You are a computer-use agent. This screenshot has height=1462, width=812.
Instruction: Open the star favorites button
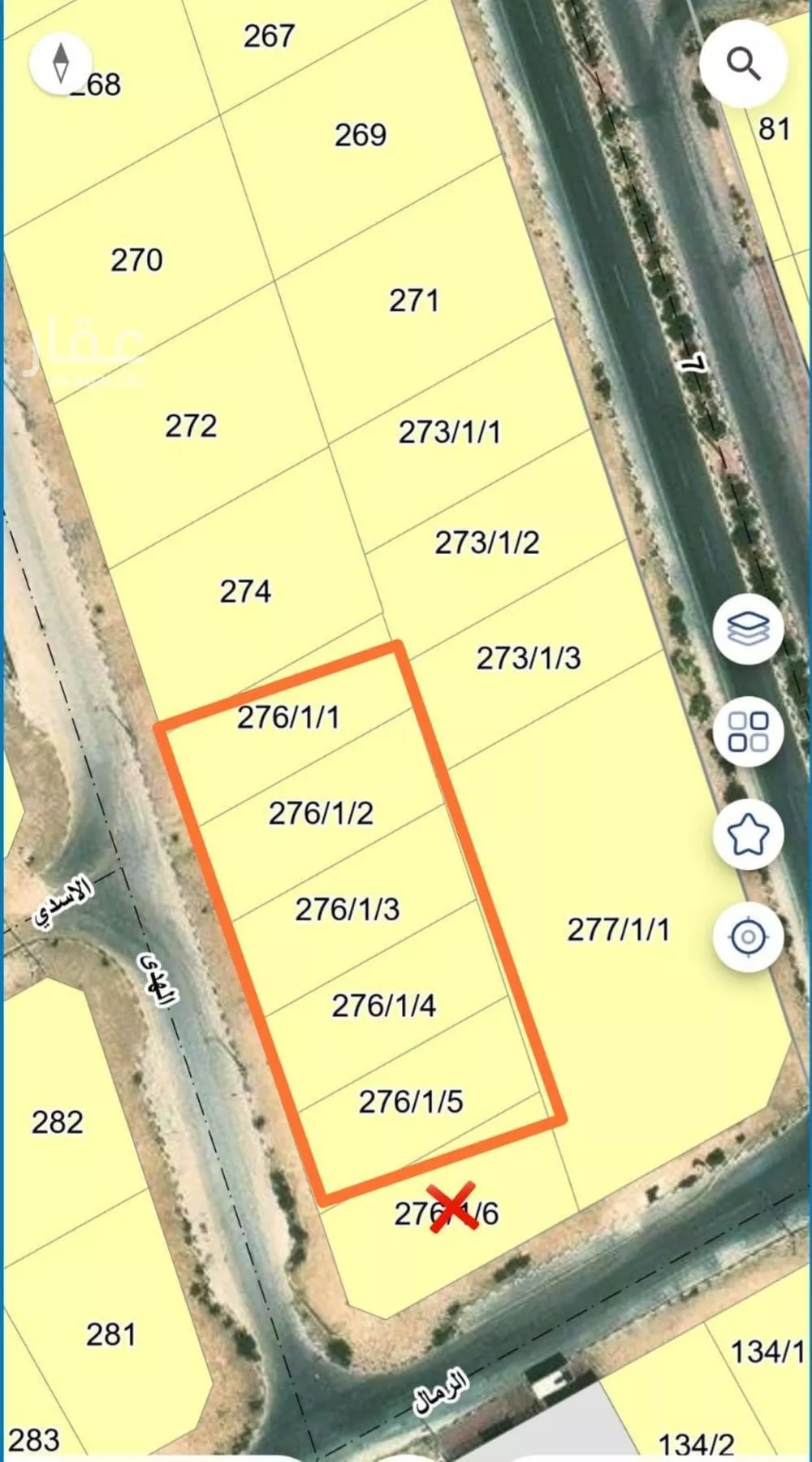tap(748, 833)
